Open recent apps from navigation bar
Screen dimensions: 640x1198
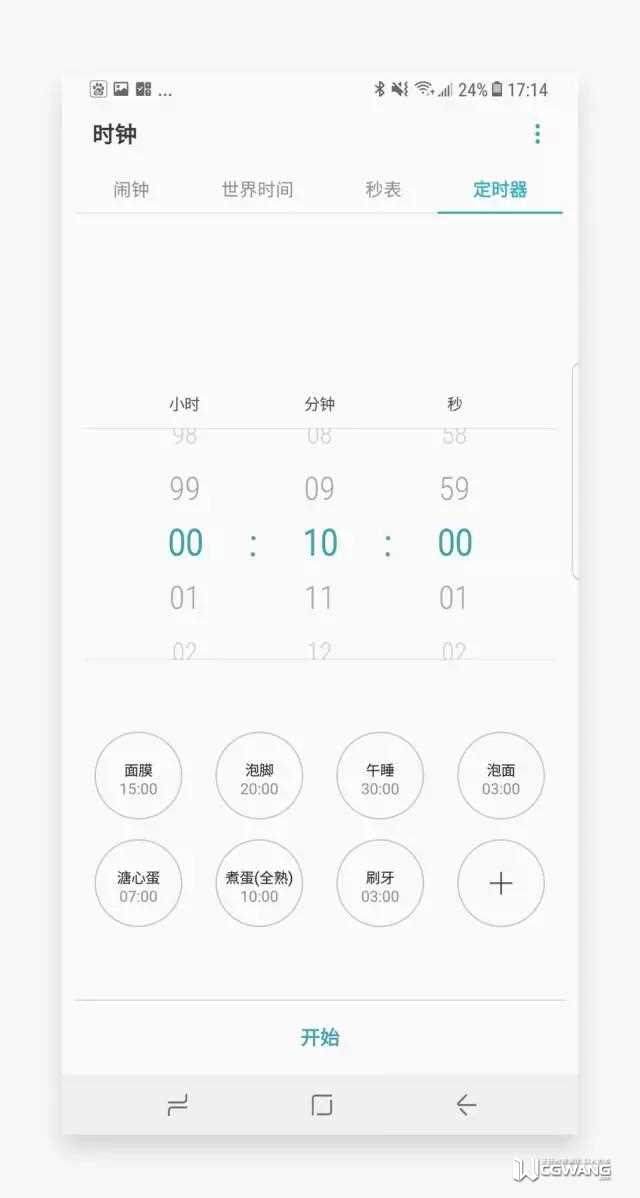pos(177,1104)
